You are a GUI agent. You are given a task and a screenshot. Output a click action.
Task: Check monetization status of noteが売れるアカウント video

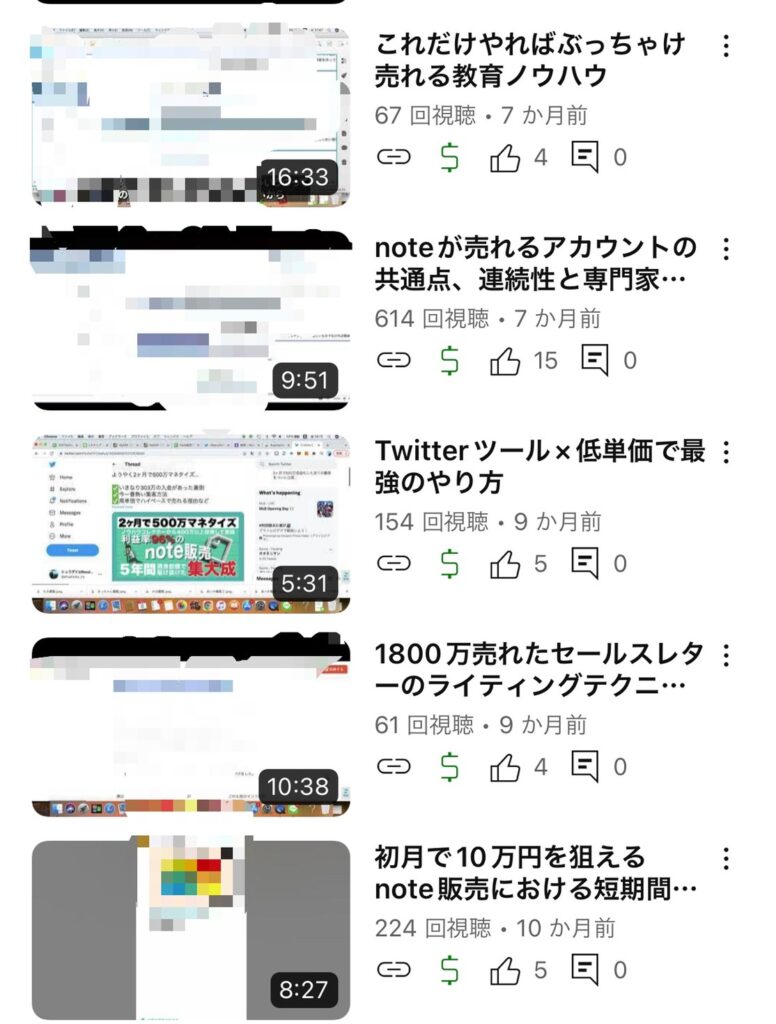[x=450, y=360]
